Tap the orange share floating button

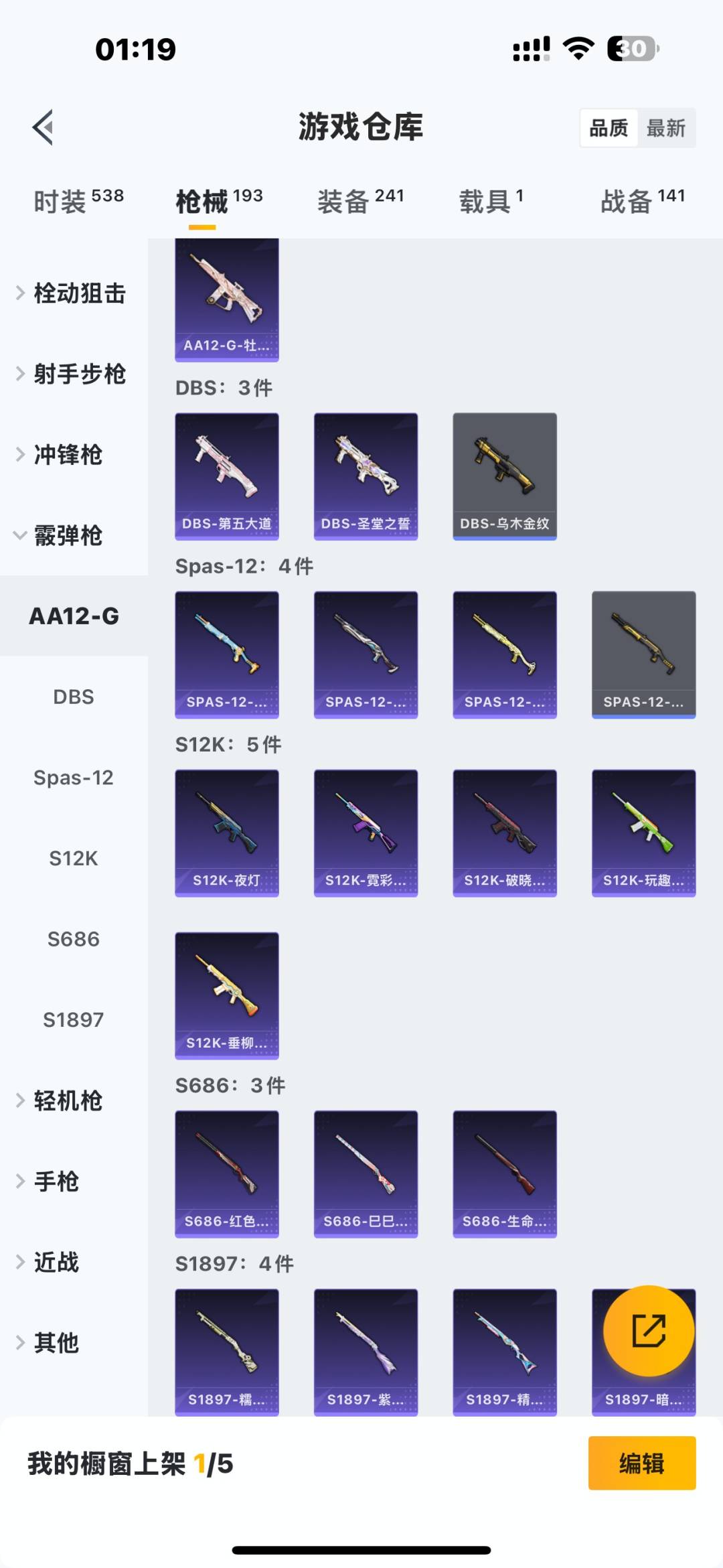(649, 1330)
